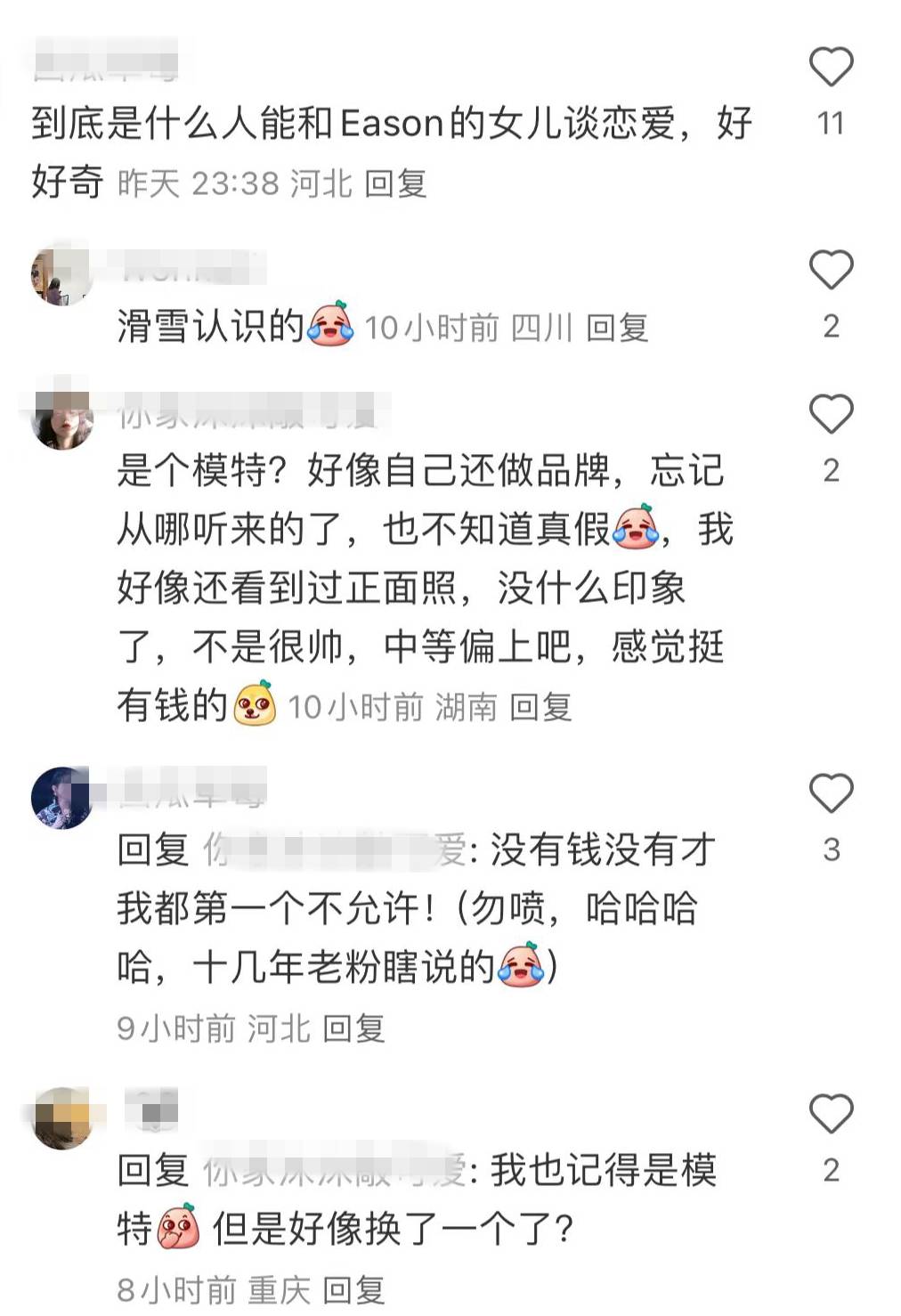Reply to the 昨天 23:38 河北 comment

(x=395, y=183)
